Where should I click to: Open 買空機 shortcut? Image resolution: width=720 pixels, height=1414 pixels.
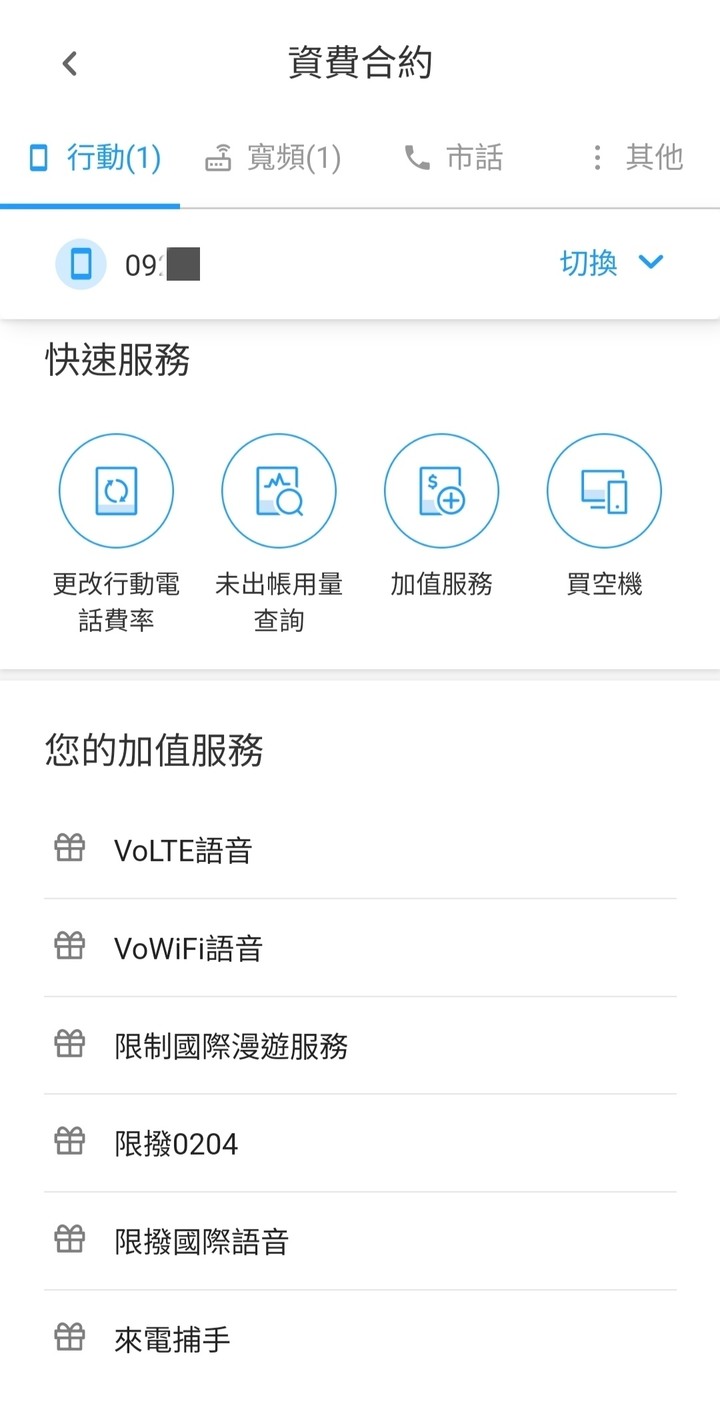[x=604, y=517]
